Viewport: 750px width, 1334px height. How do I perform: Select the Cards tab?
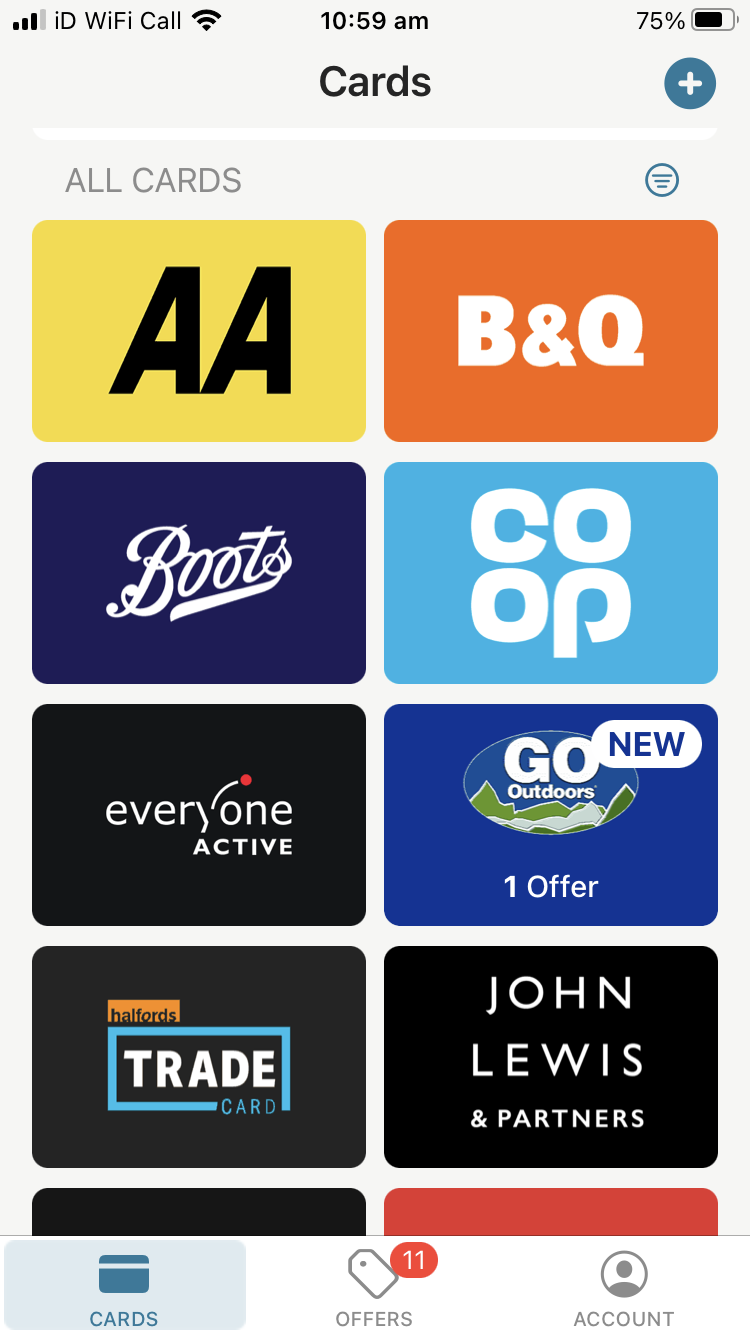coord(125,1288)
